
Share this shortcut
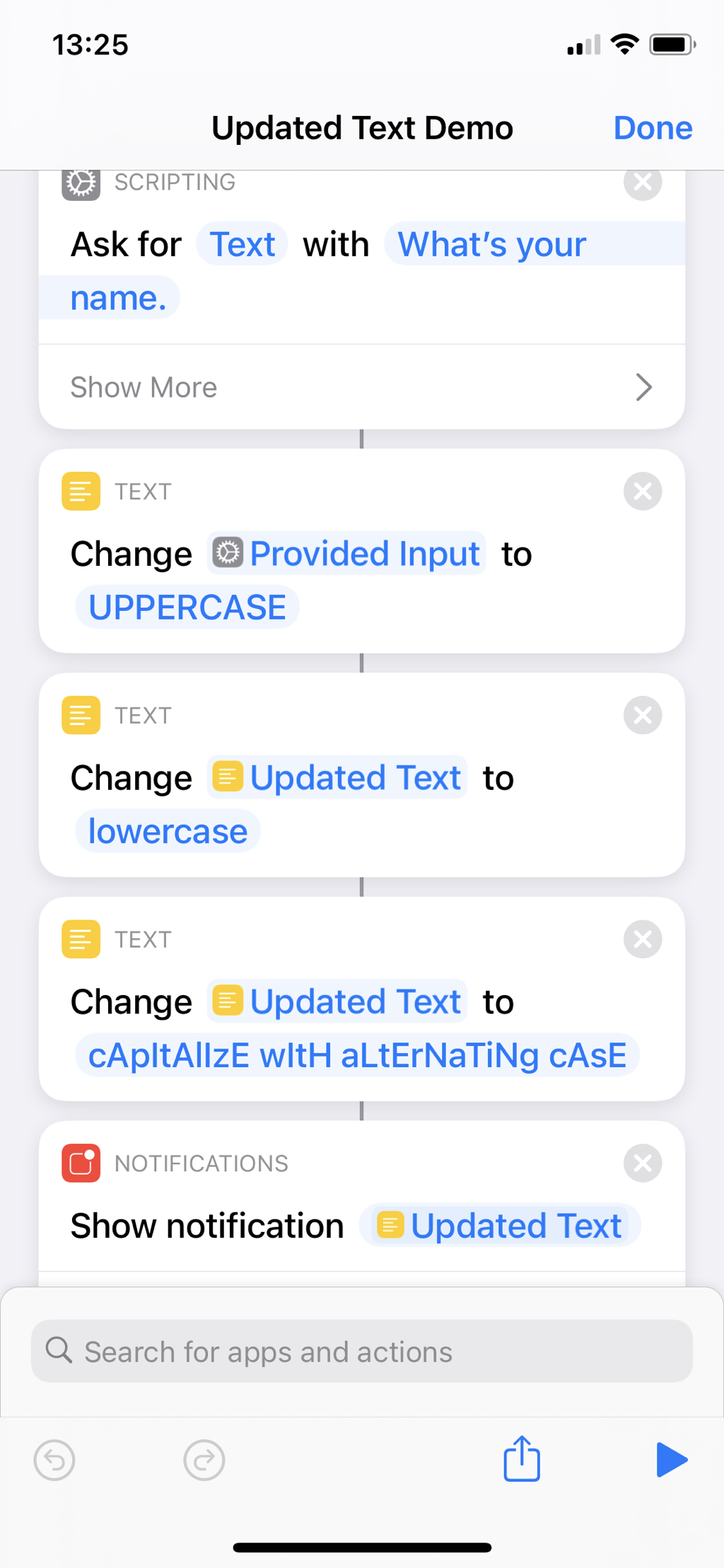[x=522, y=1458]
